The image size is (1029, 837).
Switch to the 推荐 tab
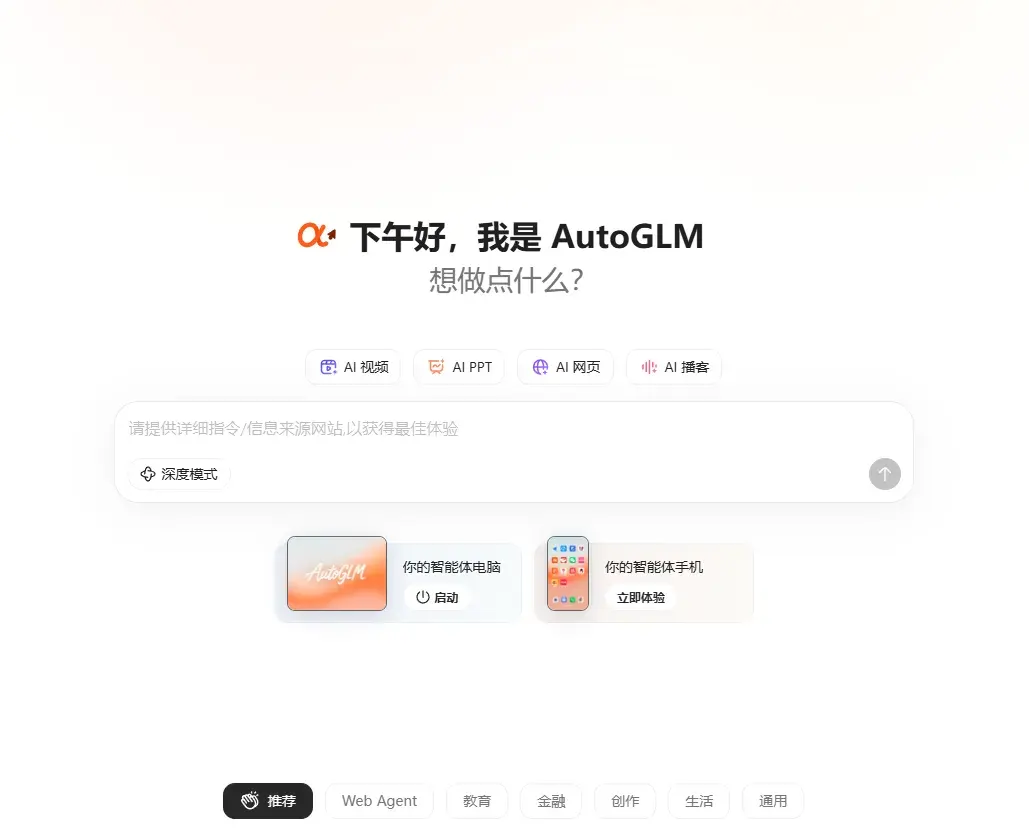tap(268, 801)
